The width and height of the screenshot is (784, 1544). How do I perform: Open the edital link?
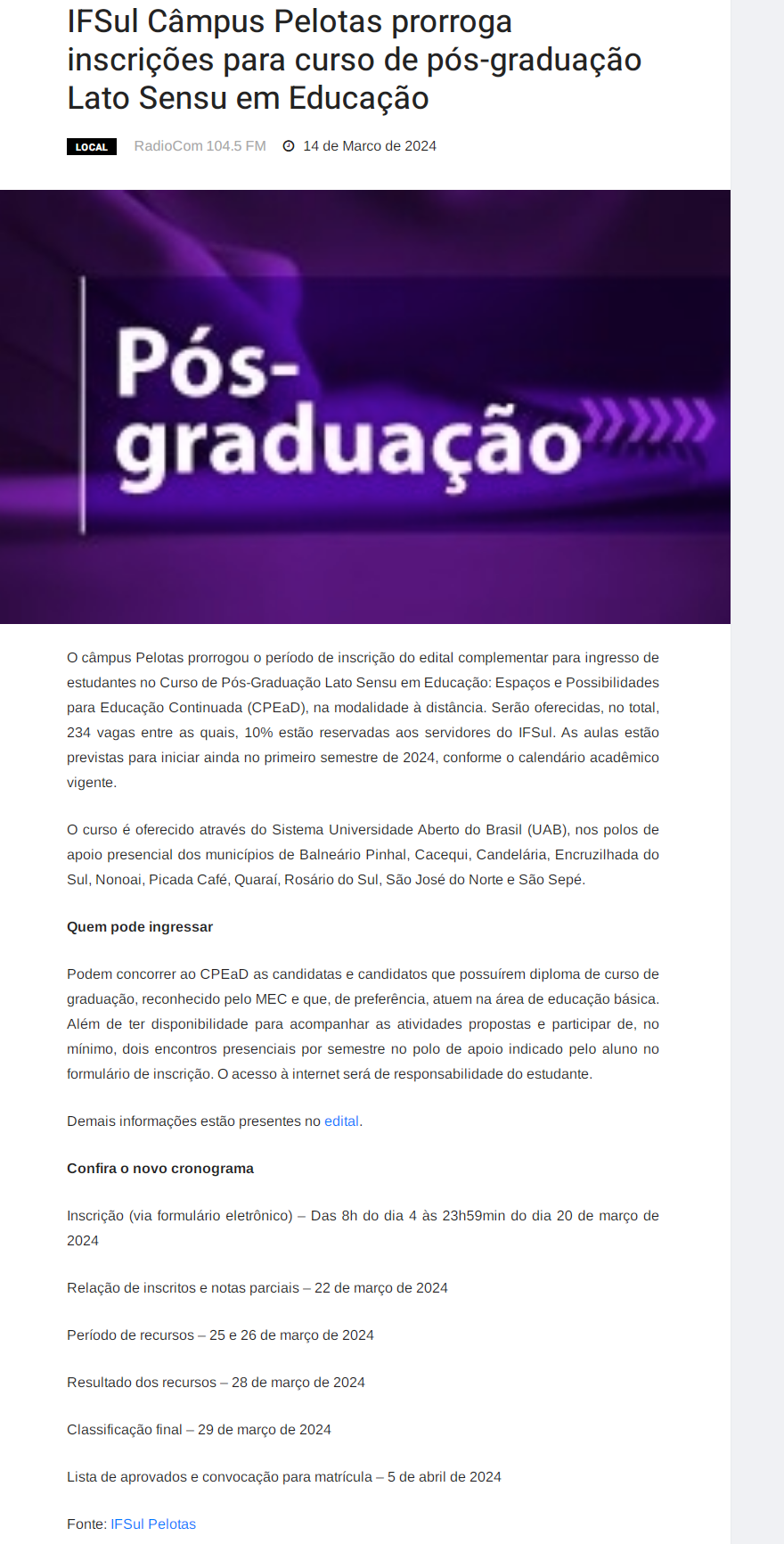pos(341,1121)
